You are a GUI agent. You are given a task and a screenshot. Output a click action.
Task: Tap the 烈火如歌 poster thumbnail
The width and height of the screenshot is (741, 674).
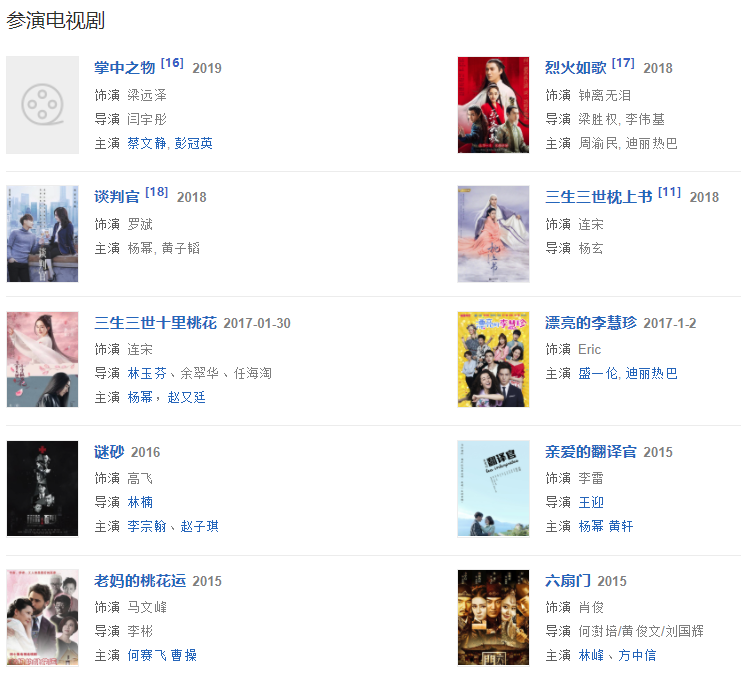493,105
